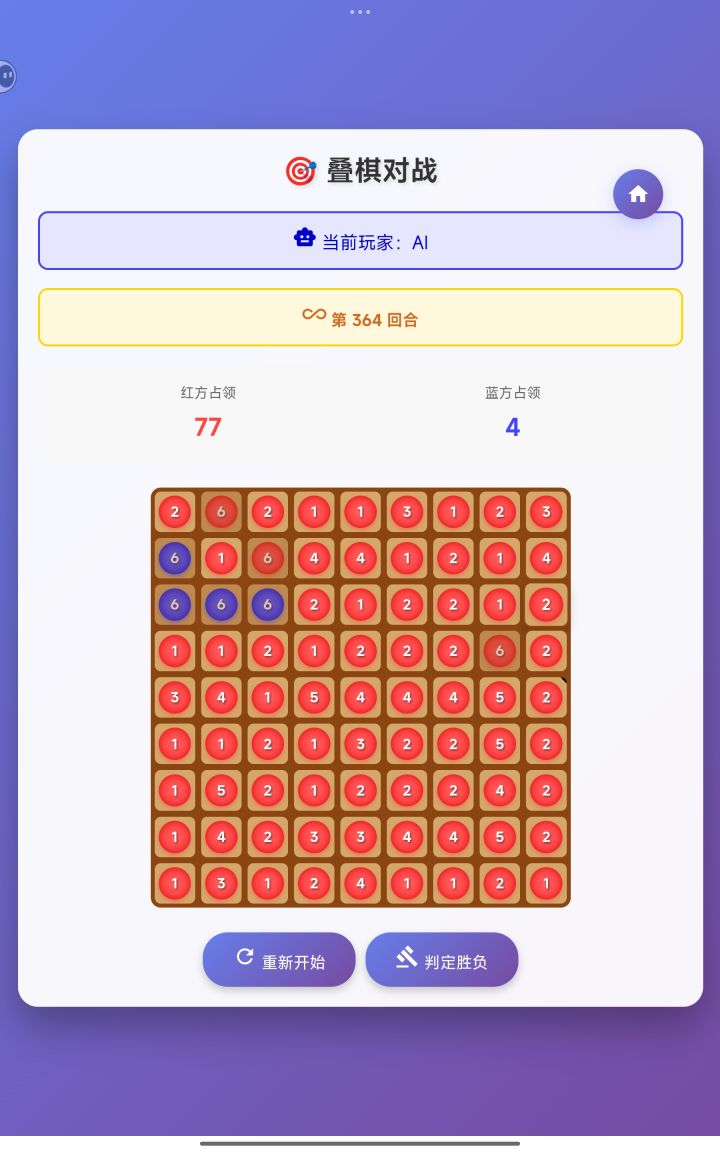
Task: Click the red score 77 under 红方占领
Action: coord(207,427)
